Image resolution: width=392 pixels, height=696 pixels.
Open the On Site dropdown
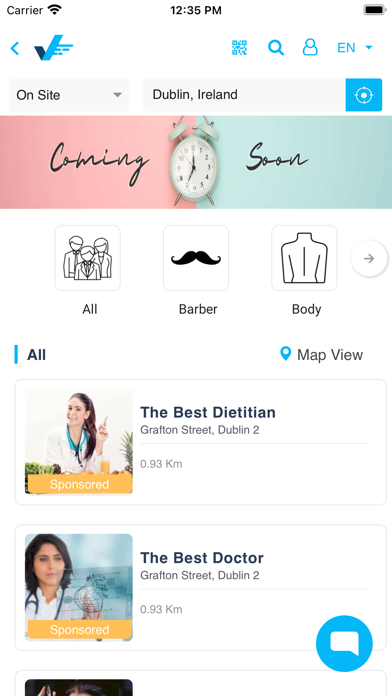pyautogui.click(x=69, y=95)
